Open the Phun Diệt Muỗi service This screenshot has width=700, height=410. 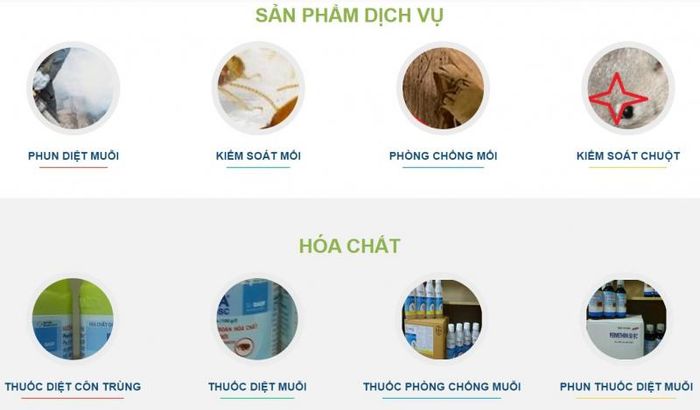[73, 156]
